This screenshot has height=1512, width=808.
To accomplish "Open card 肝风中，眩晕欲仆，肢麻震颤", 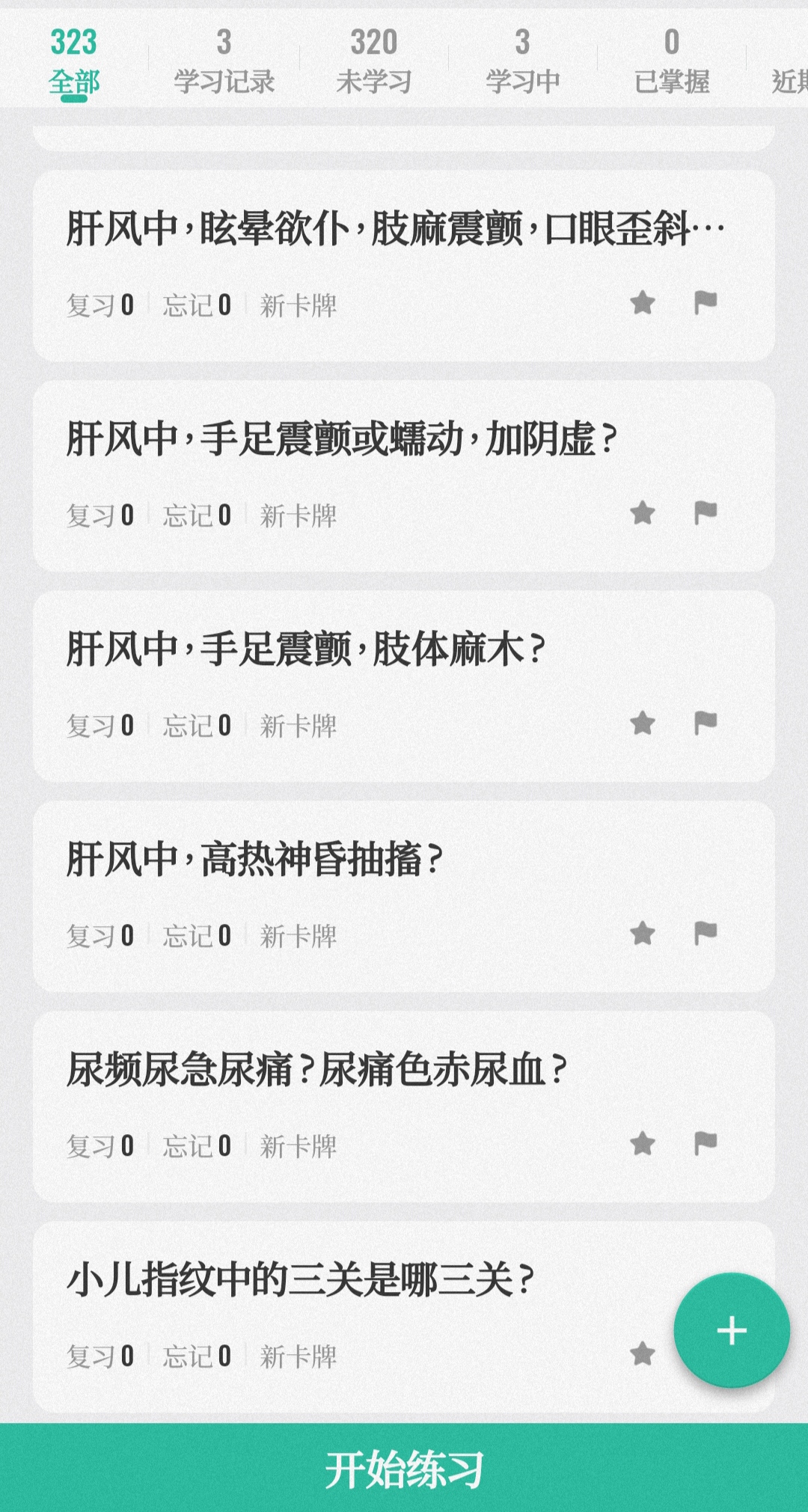I will coord(404,266).
